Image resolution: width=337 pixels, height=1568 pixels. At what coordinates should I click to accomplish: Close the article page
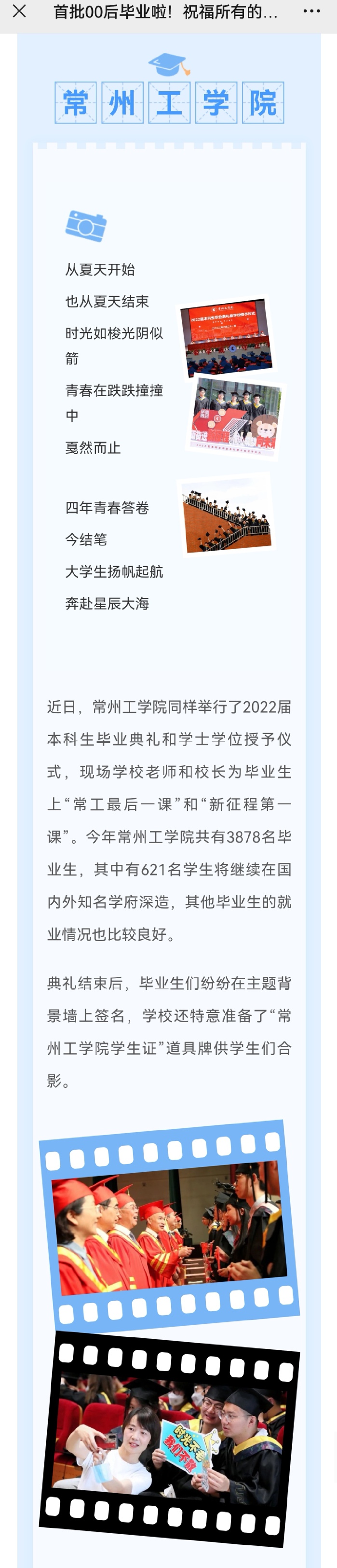pos(19,11)
